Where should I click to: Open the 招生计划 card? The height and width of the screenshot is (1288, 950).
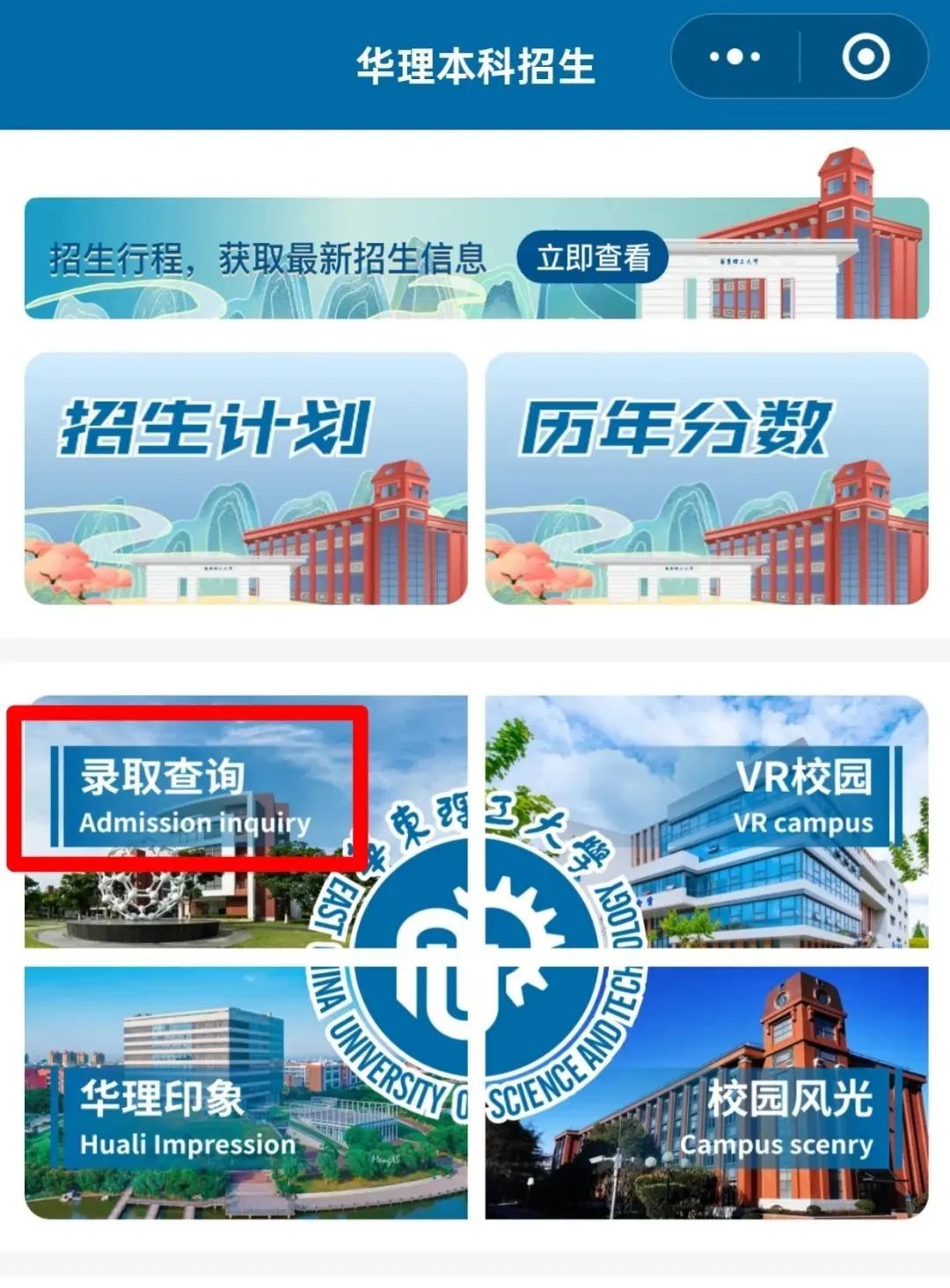(245, 479)
